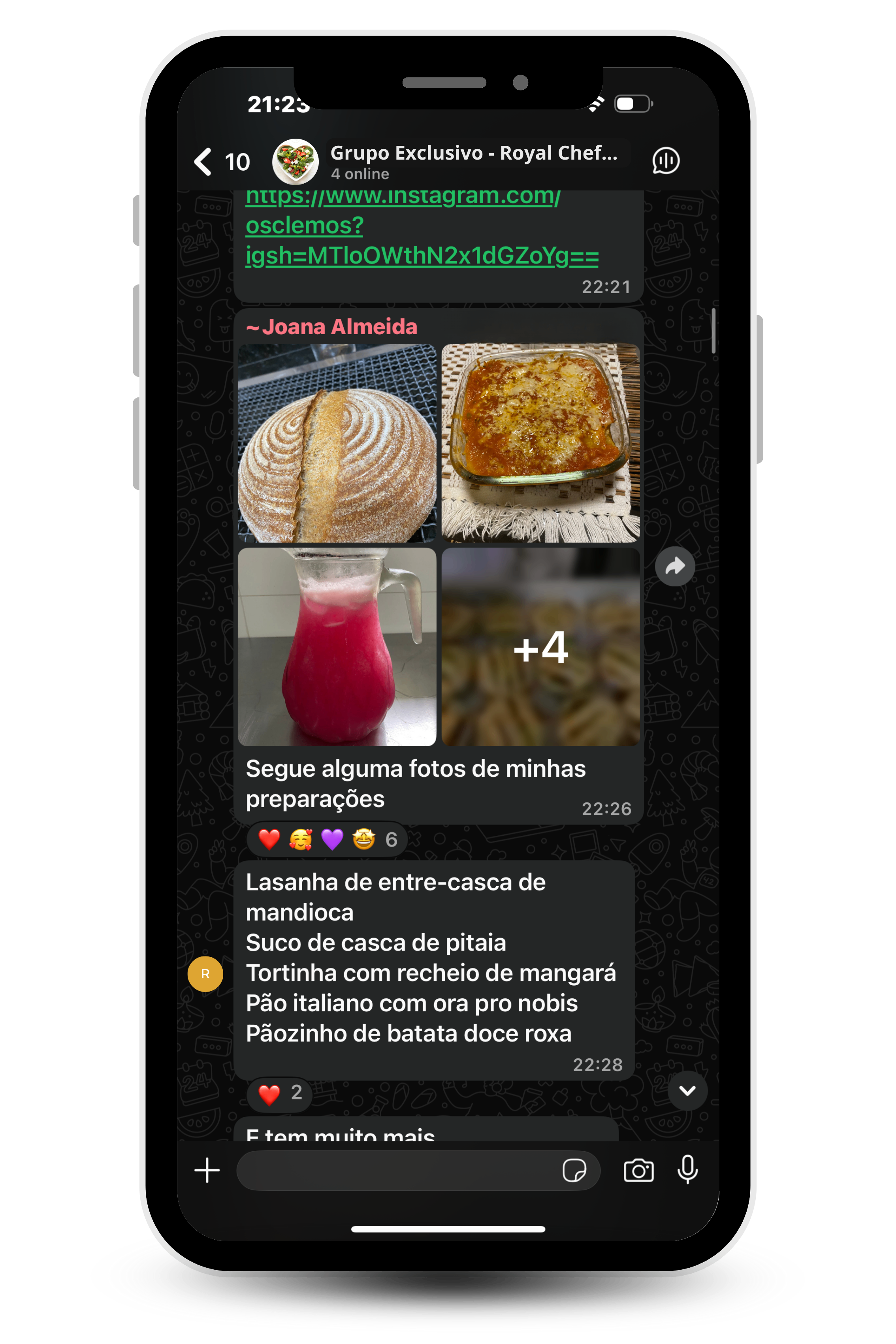Open the R contact avatar
This screenshot has width=896, height=1344.
pos(205,974)
